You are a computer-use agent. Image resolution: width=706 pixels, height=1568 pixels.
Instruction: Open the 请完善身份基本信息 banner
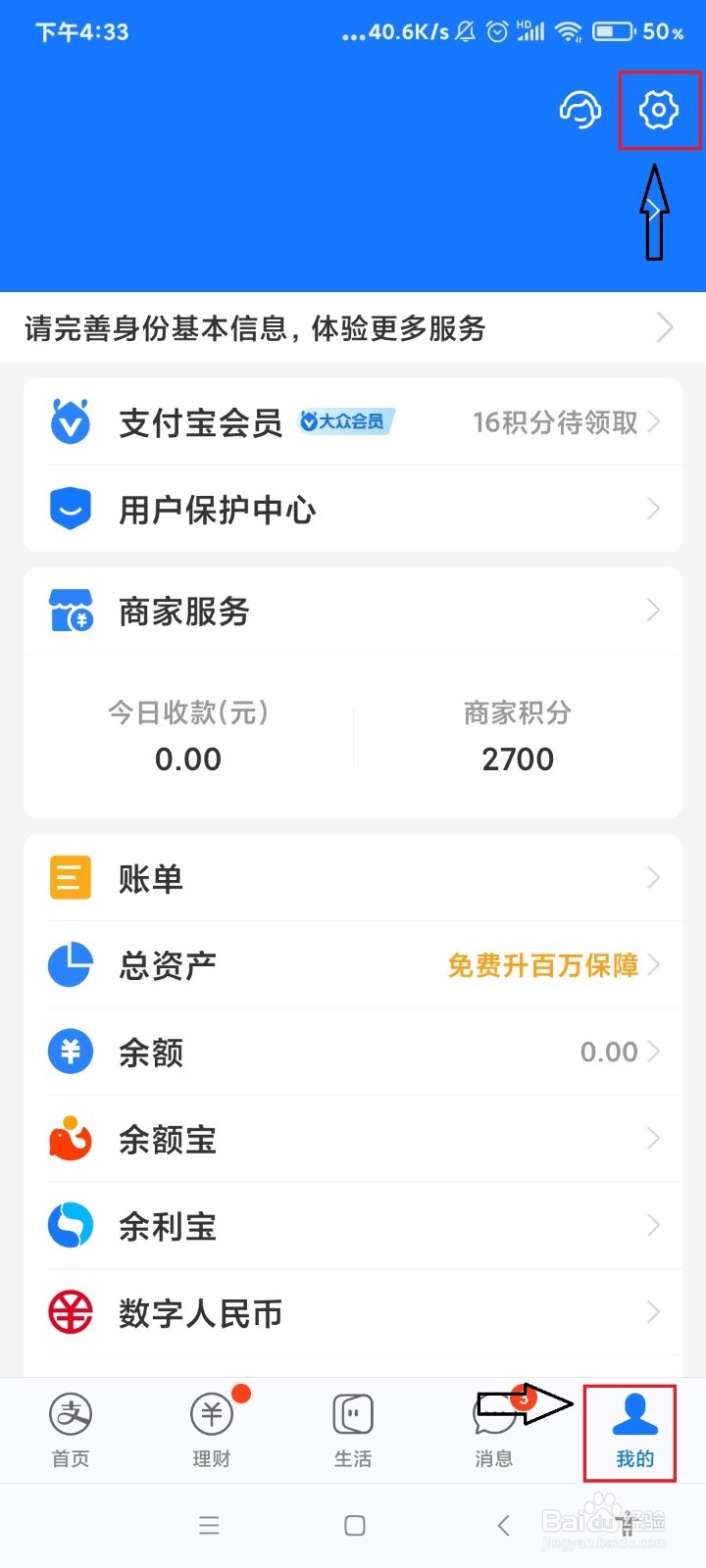tap(353, 327)
